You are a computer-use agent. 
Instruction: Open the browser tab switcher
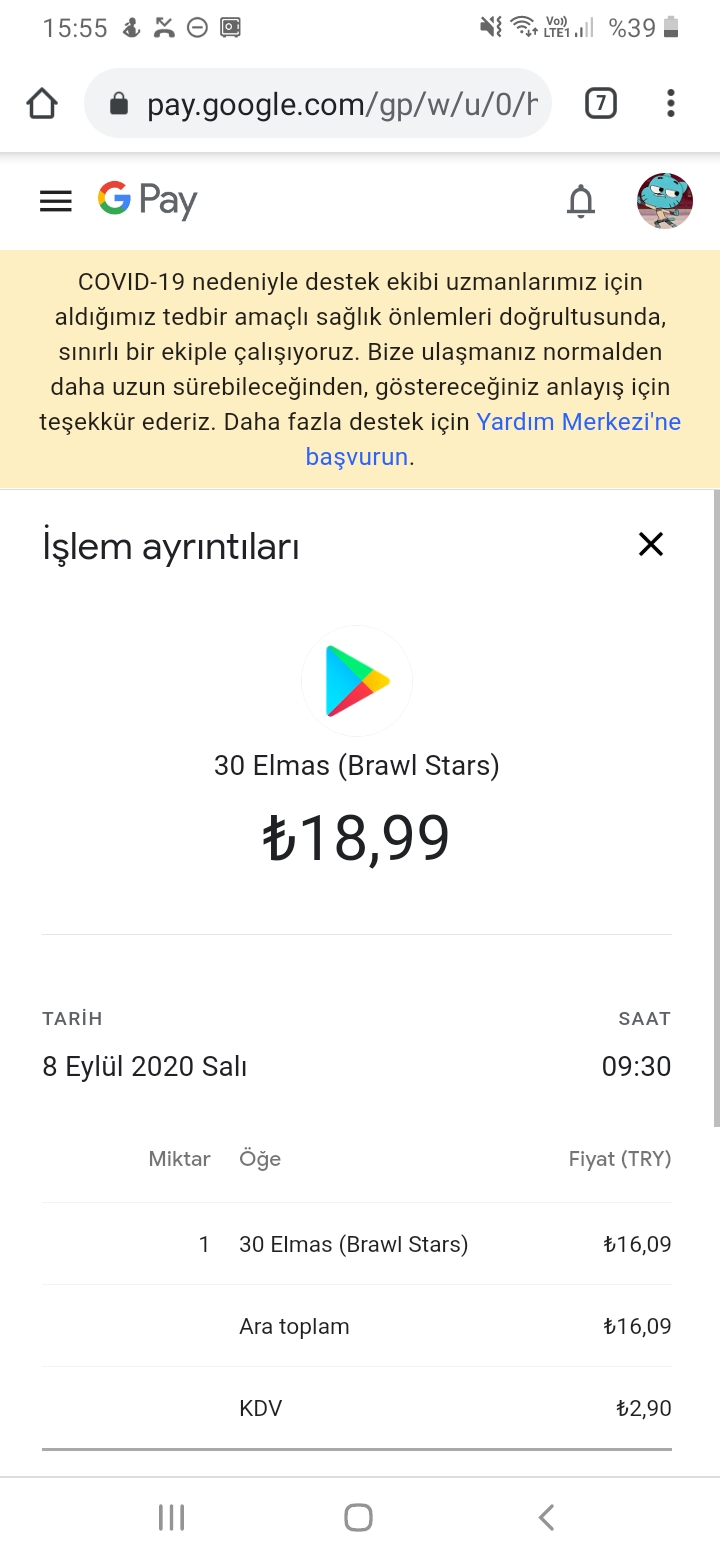[x=600, y=103]
